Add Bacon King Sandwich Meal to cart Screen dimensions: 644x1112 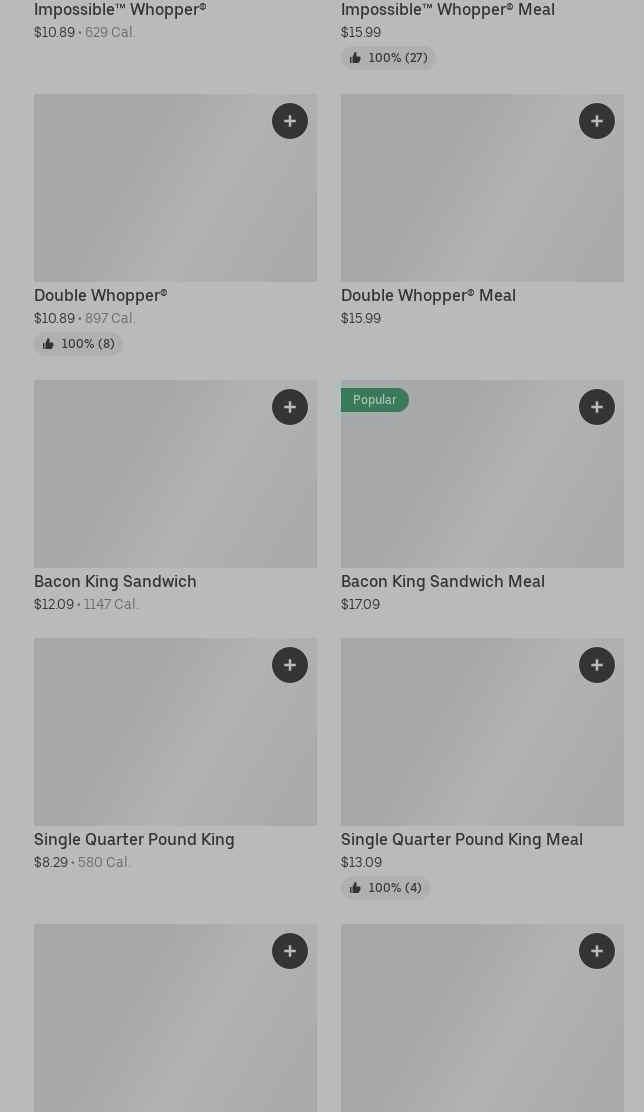pyautogui.click(x=596, y=407)
